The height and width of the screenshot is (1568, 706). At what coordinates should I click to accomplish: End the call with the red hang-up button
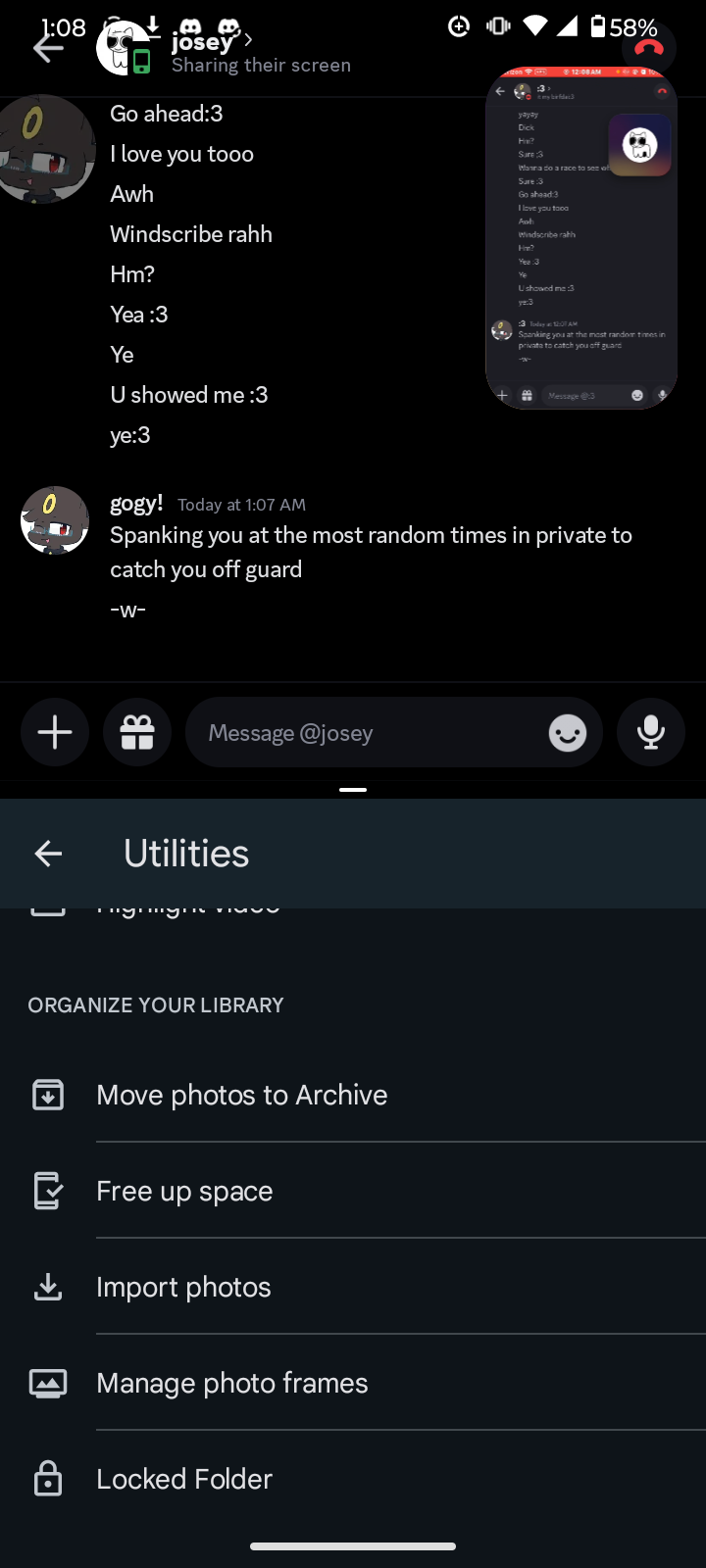(x=649, y=47)
